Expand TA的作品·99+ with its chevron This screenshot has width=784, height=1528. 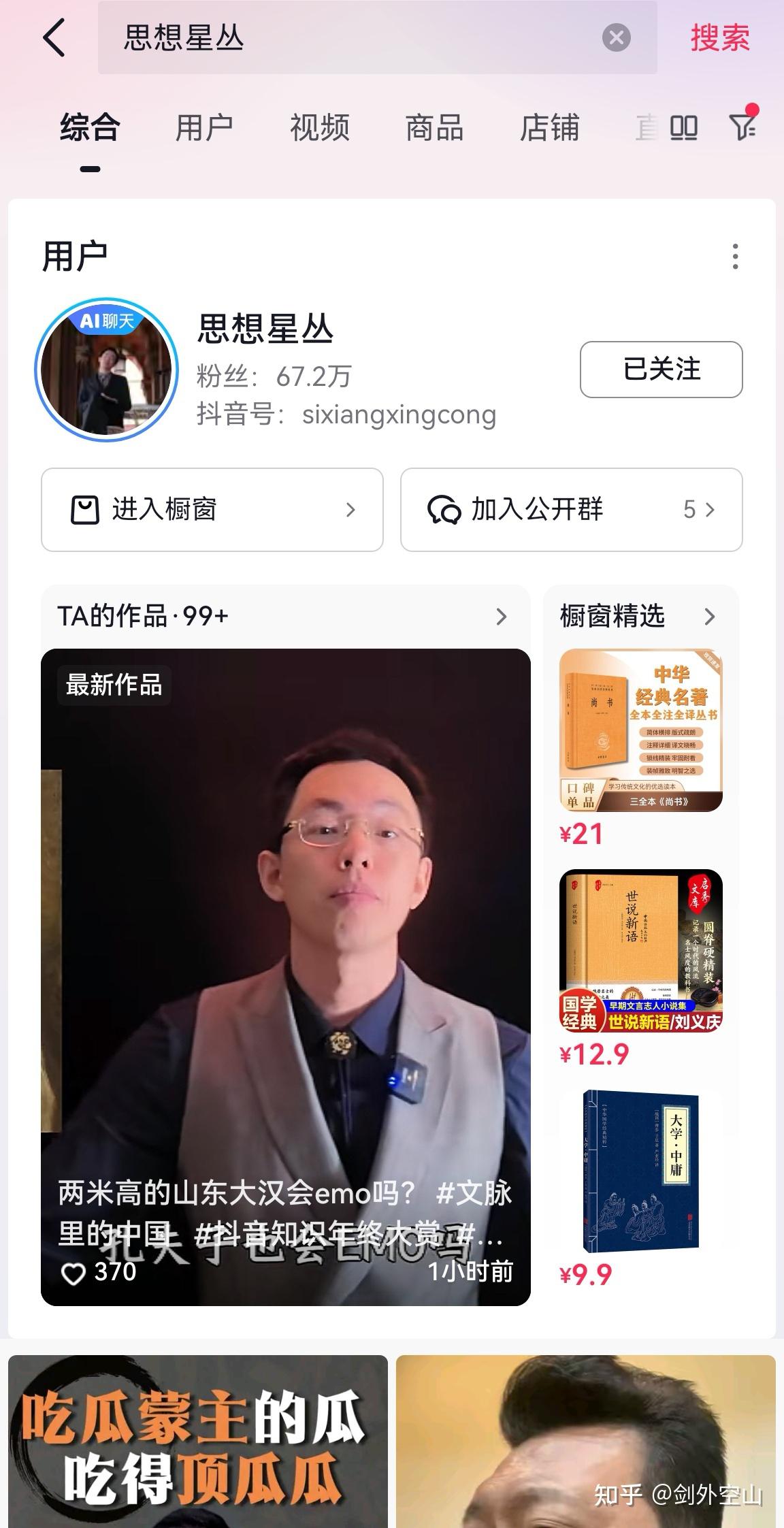coord(502,617)
